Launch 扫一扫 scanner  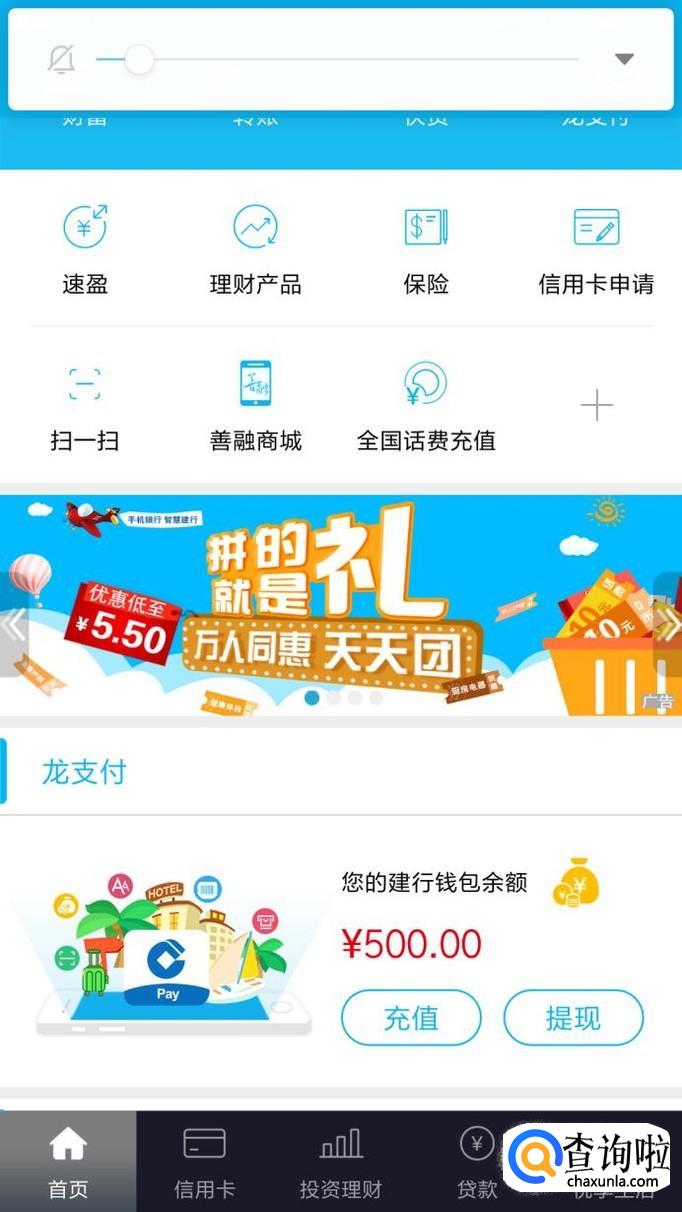point(85,406)
